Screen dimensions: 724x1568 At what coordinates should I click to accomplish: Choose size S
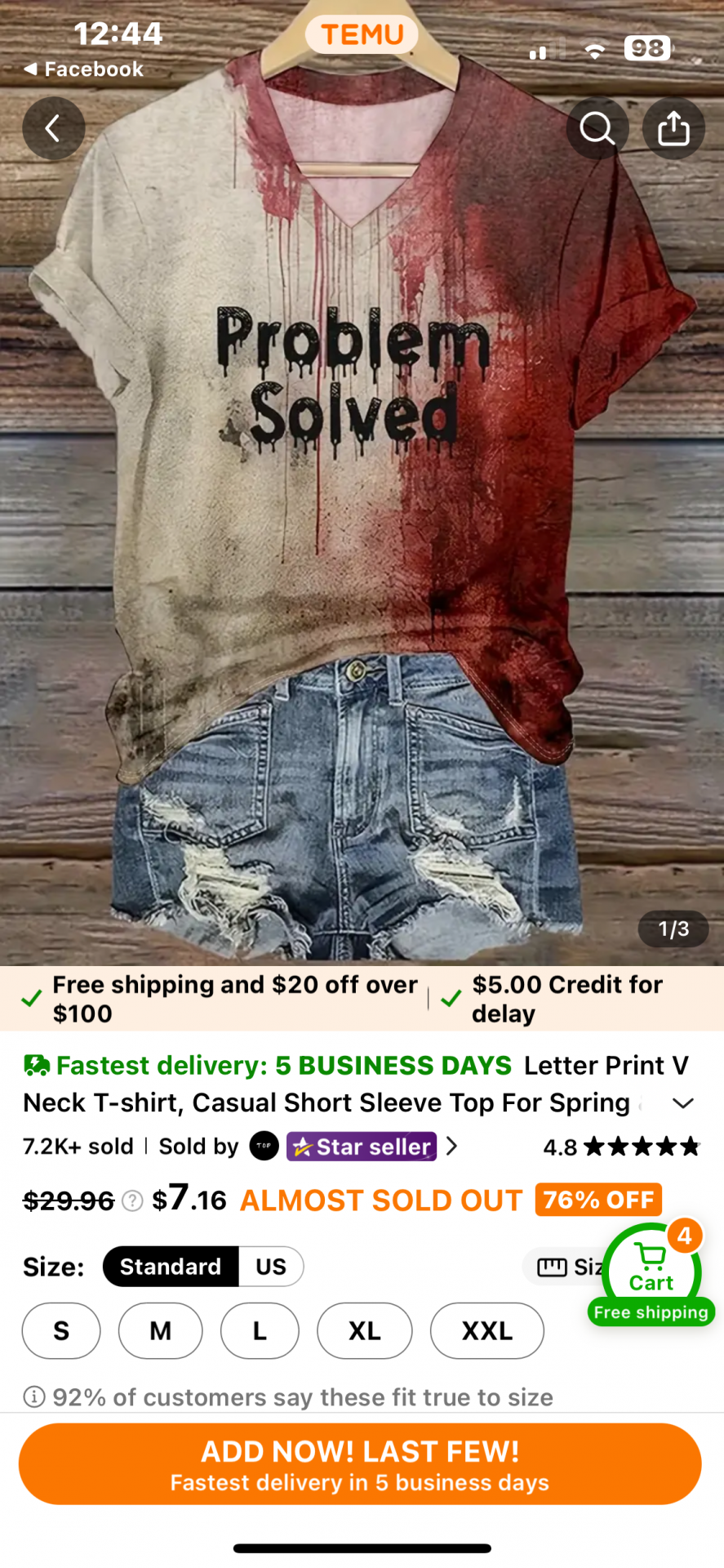pos(61,1331)
